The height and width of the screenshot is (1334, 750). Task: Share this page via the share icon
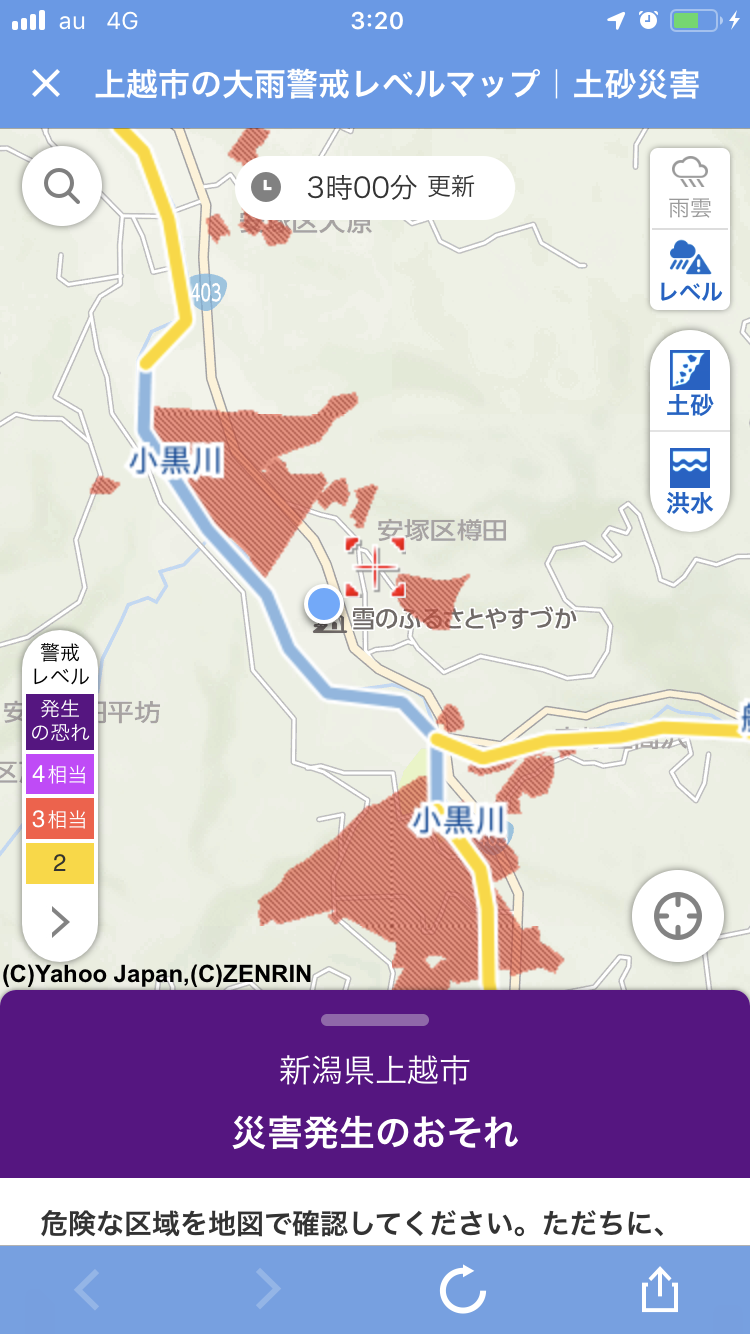[x=660, y=1290]
